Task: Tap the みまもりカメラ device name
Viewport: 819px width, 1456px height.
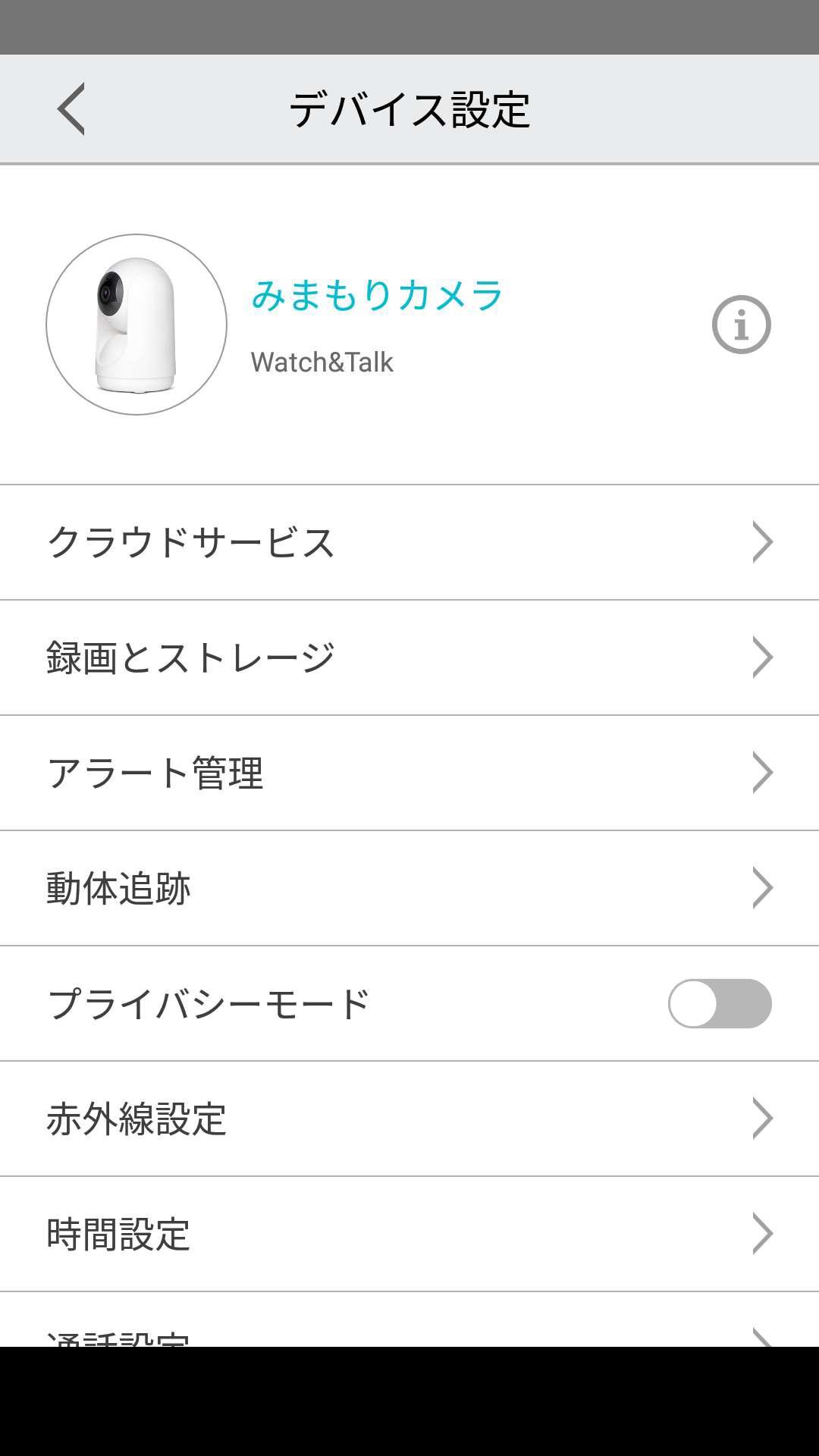Action: click(x=377, y=295)
